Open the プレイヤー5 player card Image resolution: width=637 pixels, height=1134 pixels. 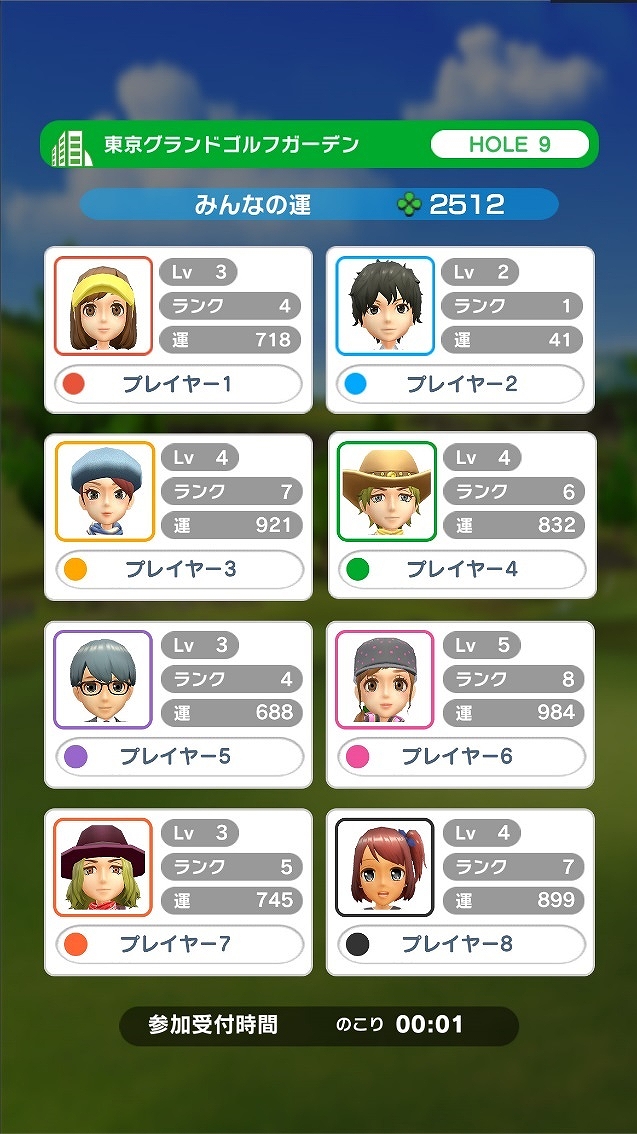pos(178,704)
